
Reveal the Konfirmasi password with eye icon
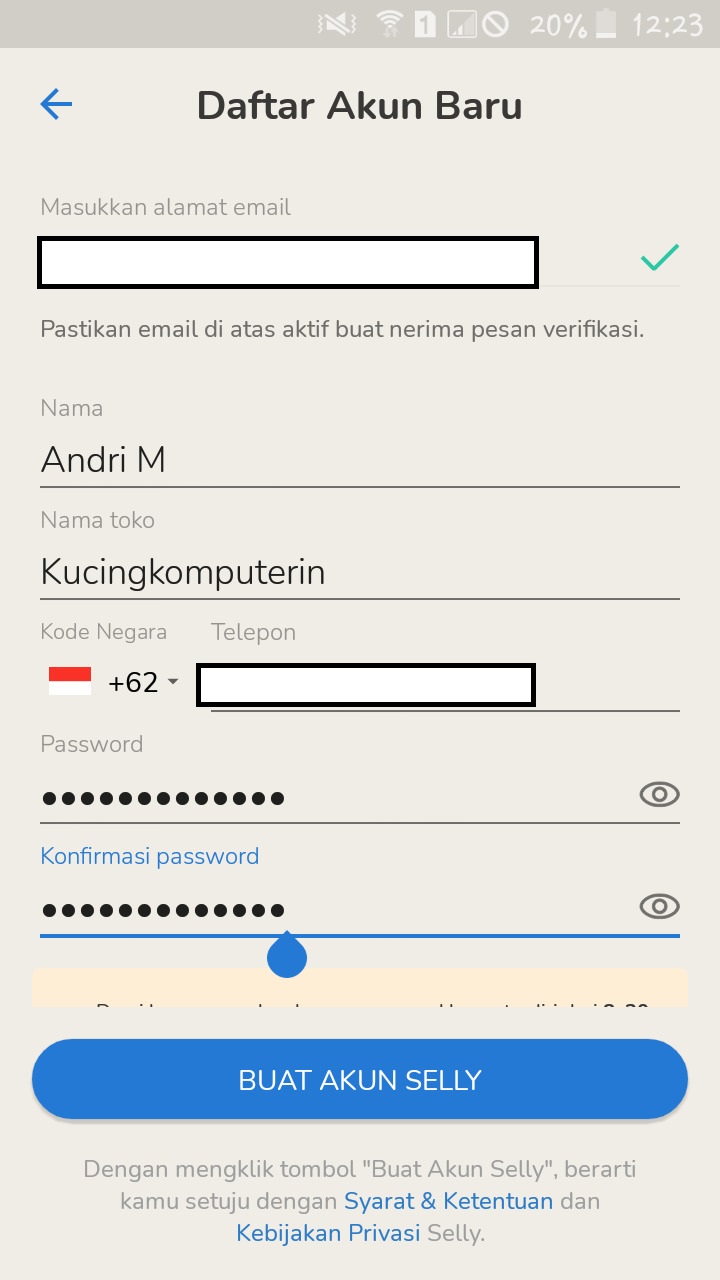click(659, 907)
